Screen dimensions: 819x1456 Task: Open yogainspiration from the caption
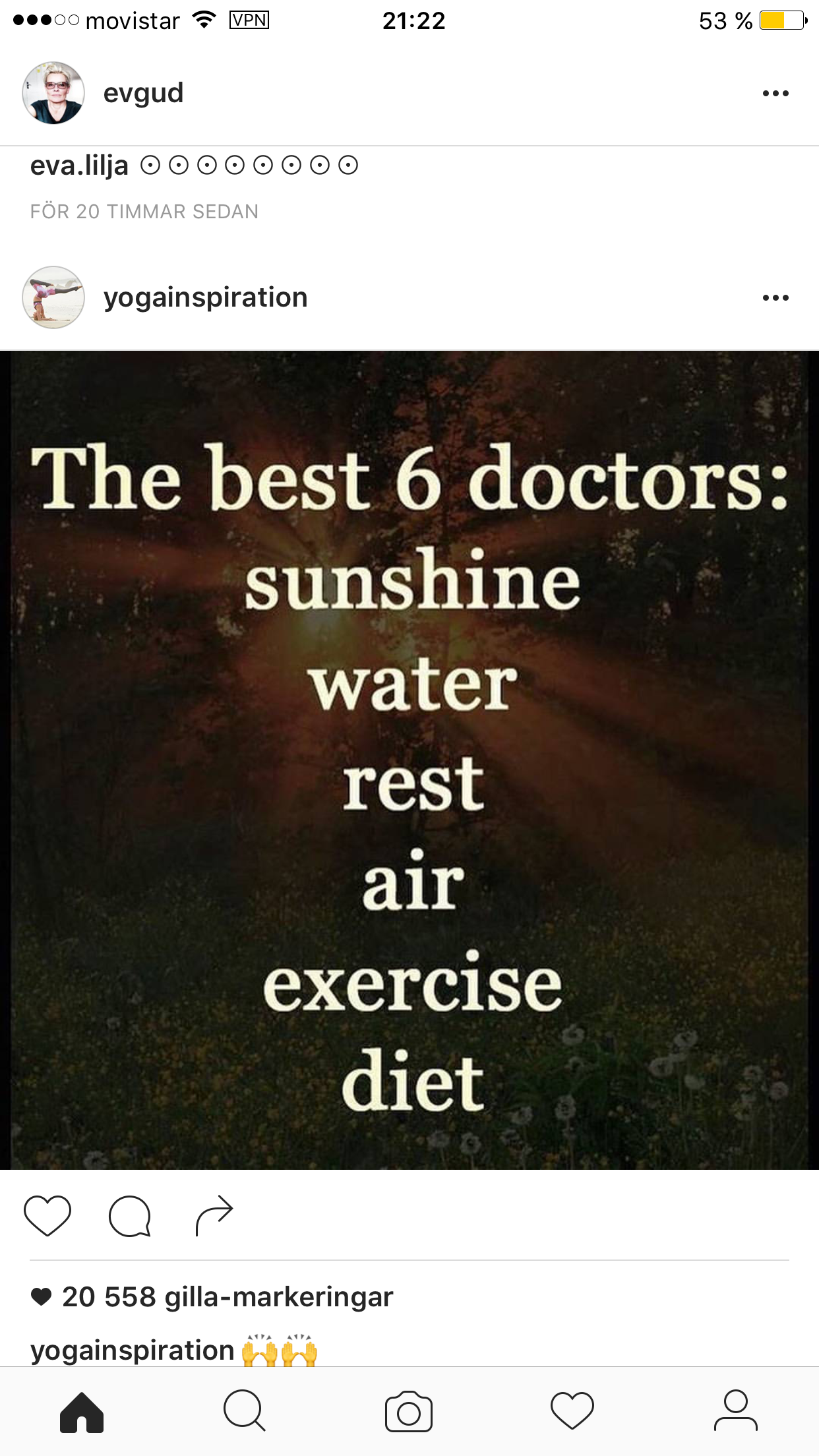[x=133, y=1350]
